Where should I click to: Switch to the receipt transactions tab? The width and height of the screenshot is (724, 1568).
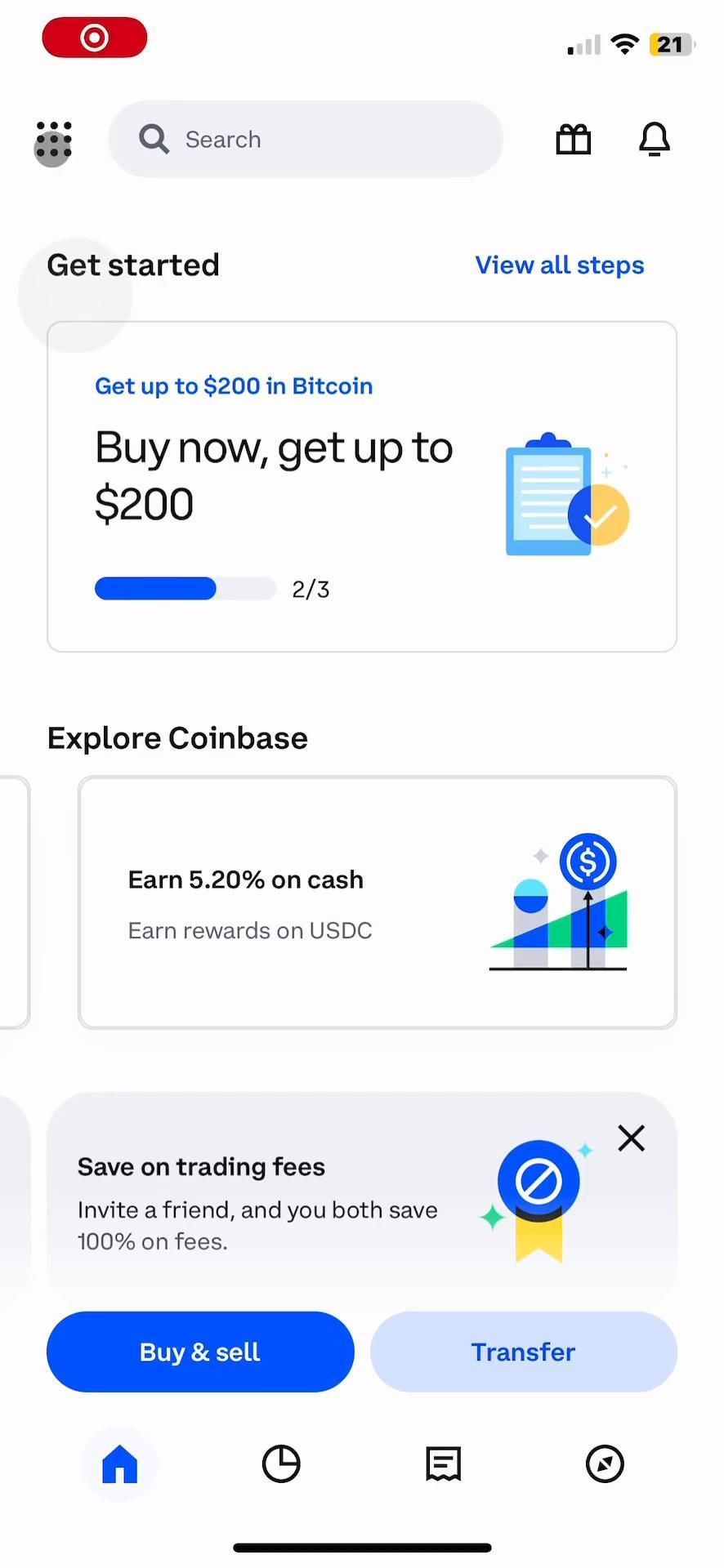tap(443, 1463)
